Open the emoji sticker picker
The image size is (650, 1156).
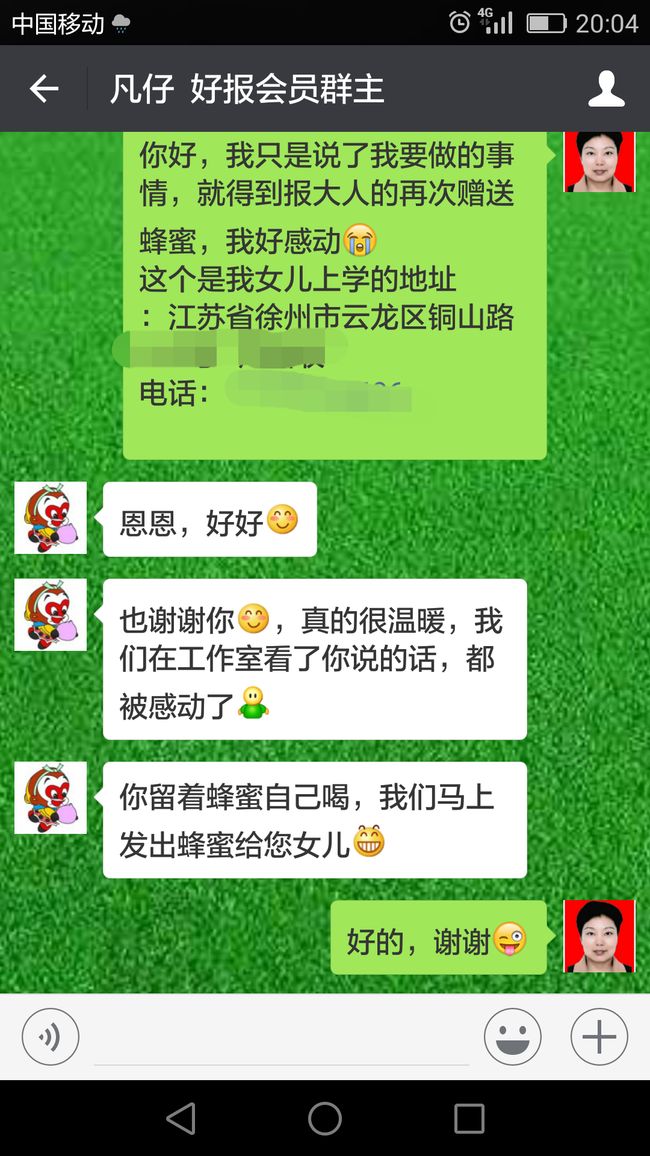click(512, 1037)
